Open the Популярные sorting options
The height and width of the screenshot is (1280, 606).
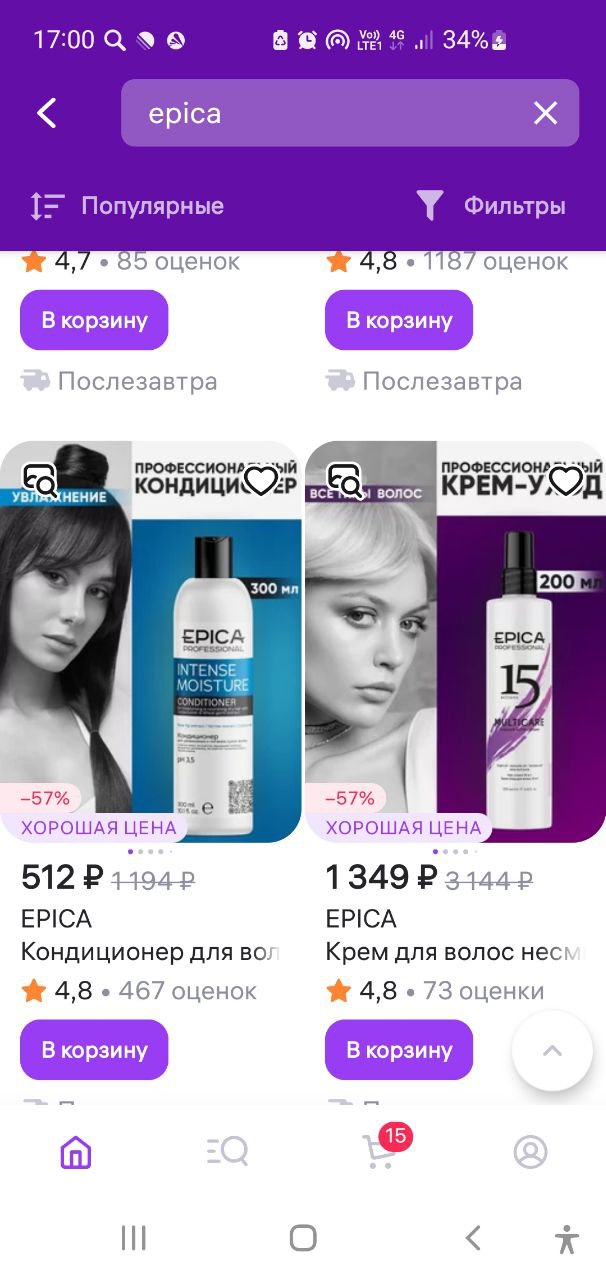(127, 206)
